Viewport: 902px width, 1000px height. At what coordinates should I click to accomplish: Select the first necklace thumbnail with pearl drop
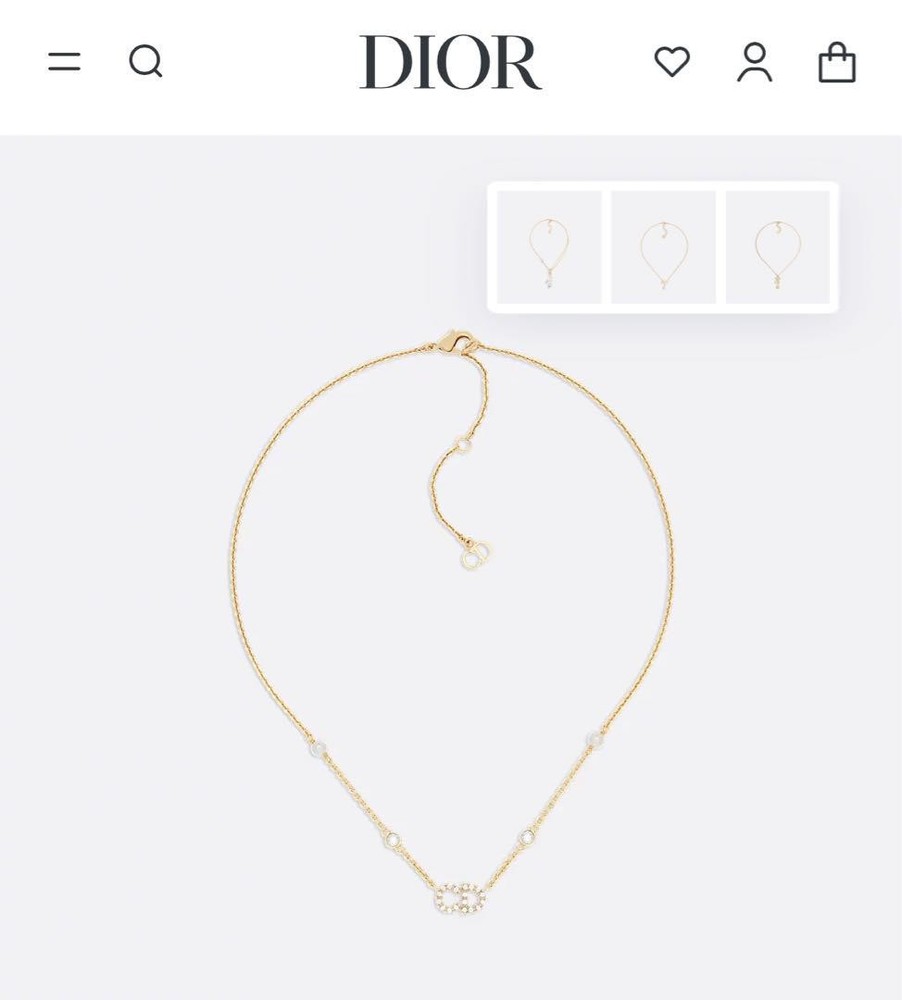coord(549,247)
